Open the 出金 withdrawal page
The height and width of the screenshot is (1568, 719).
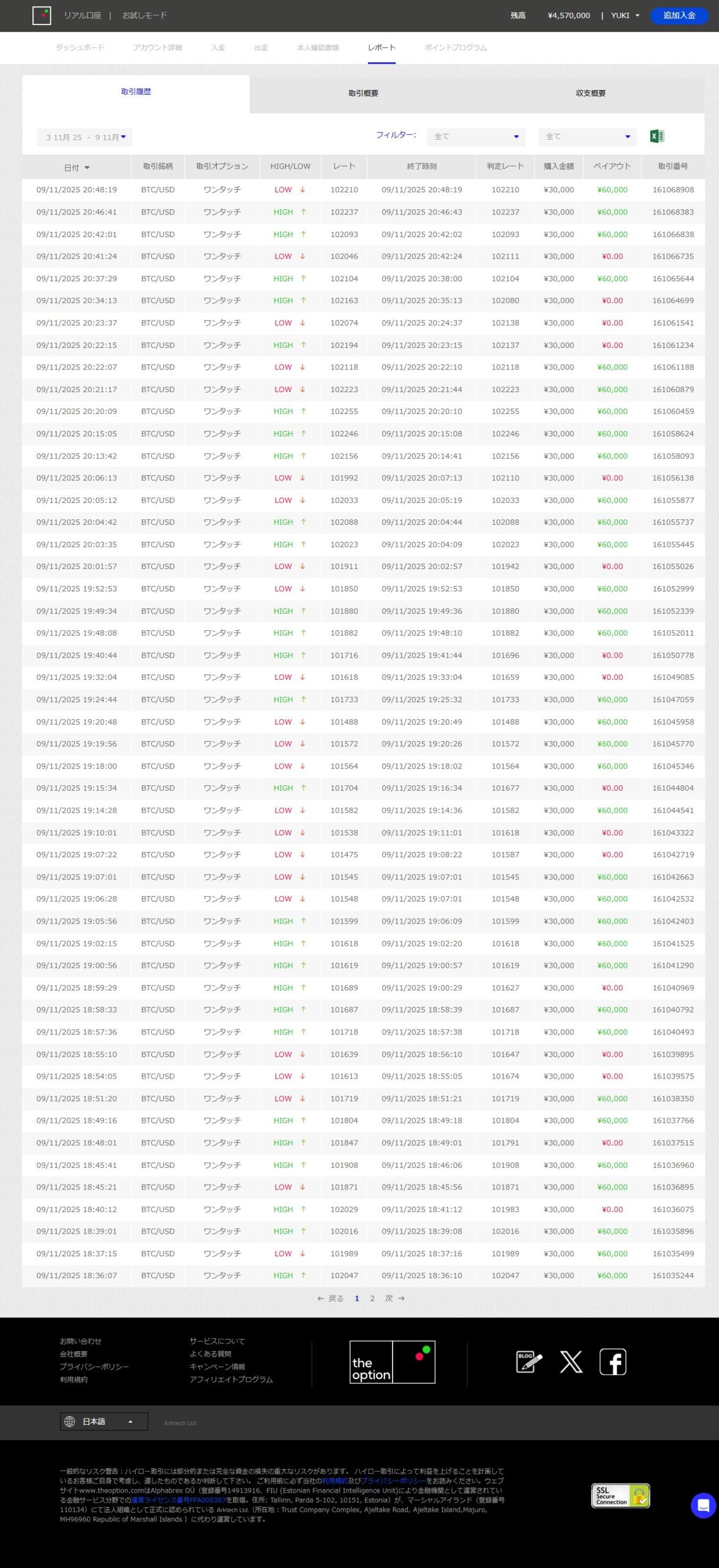click(261, 48)
